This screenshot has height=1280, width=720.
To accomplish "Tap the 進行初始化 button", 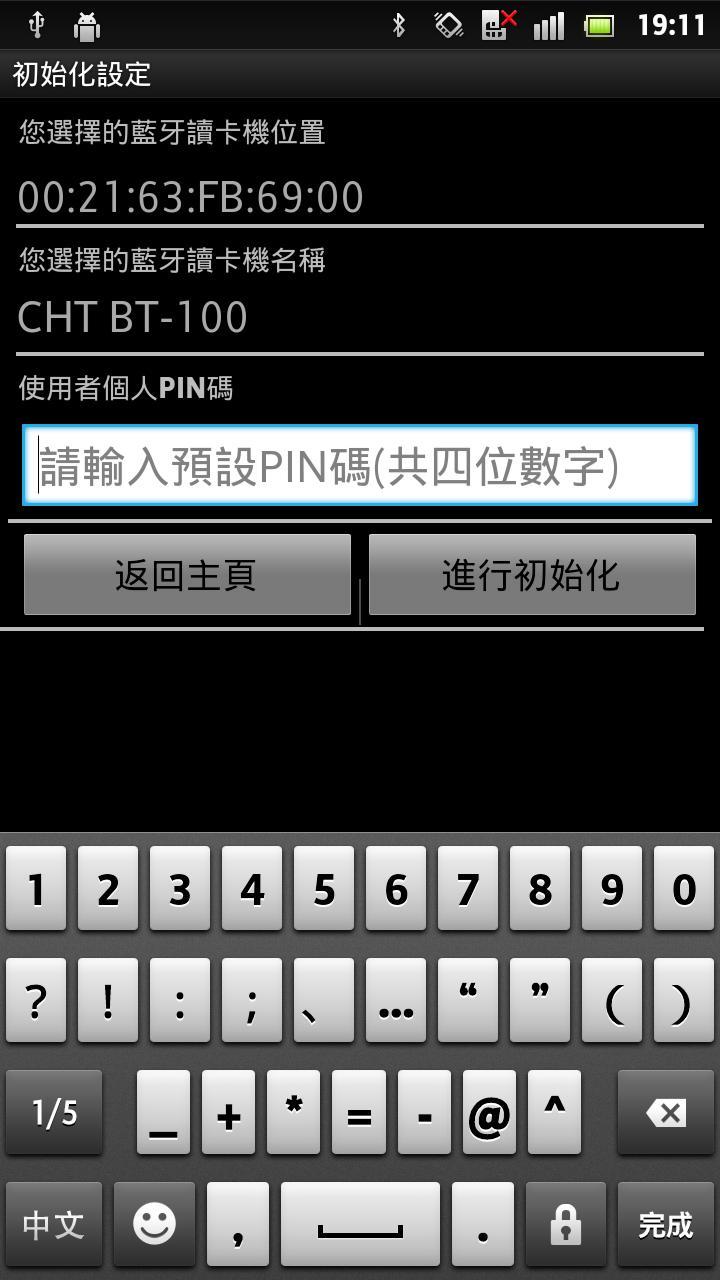I will (532, 575).
